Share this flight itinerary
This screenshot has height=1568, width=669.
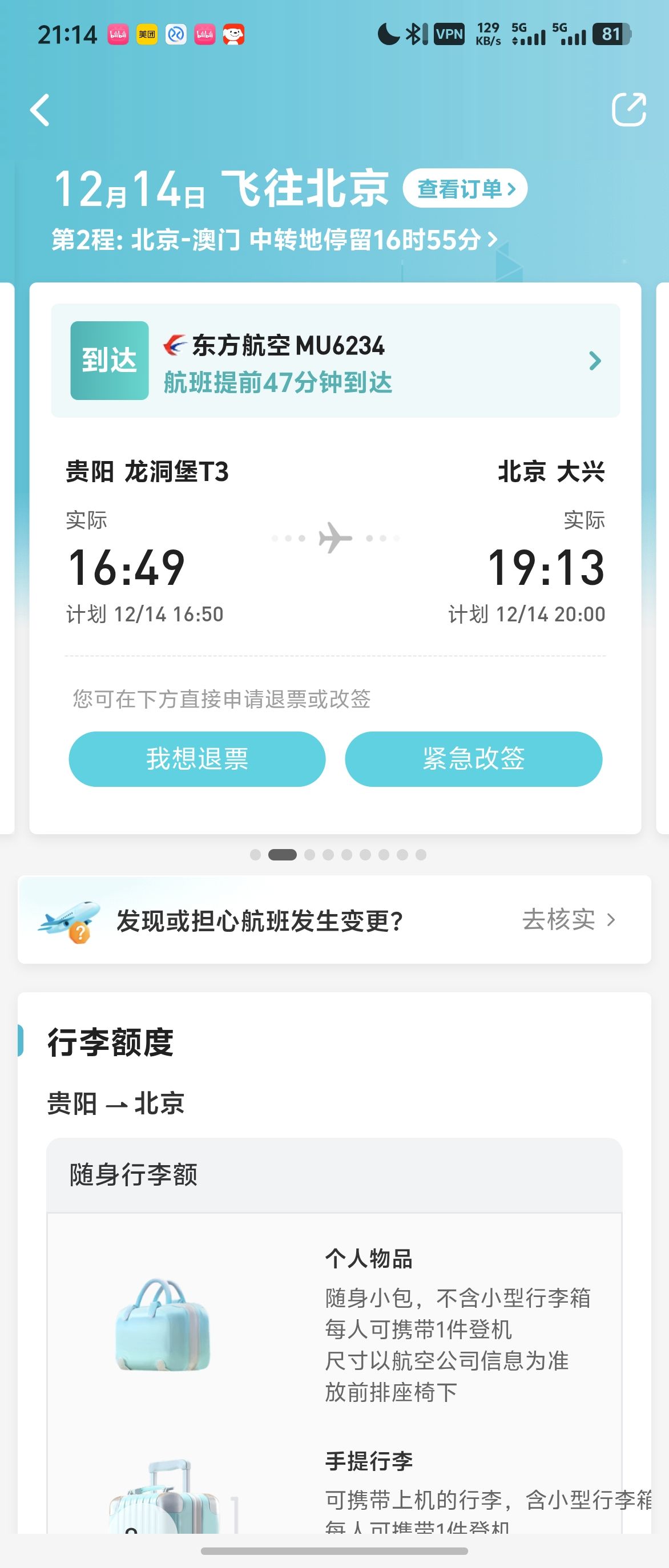point(628,110)
